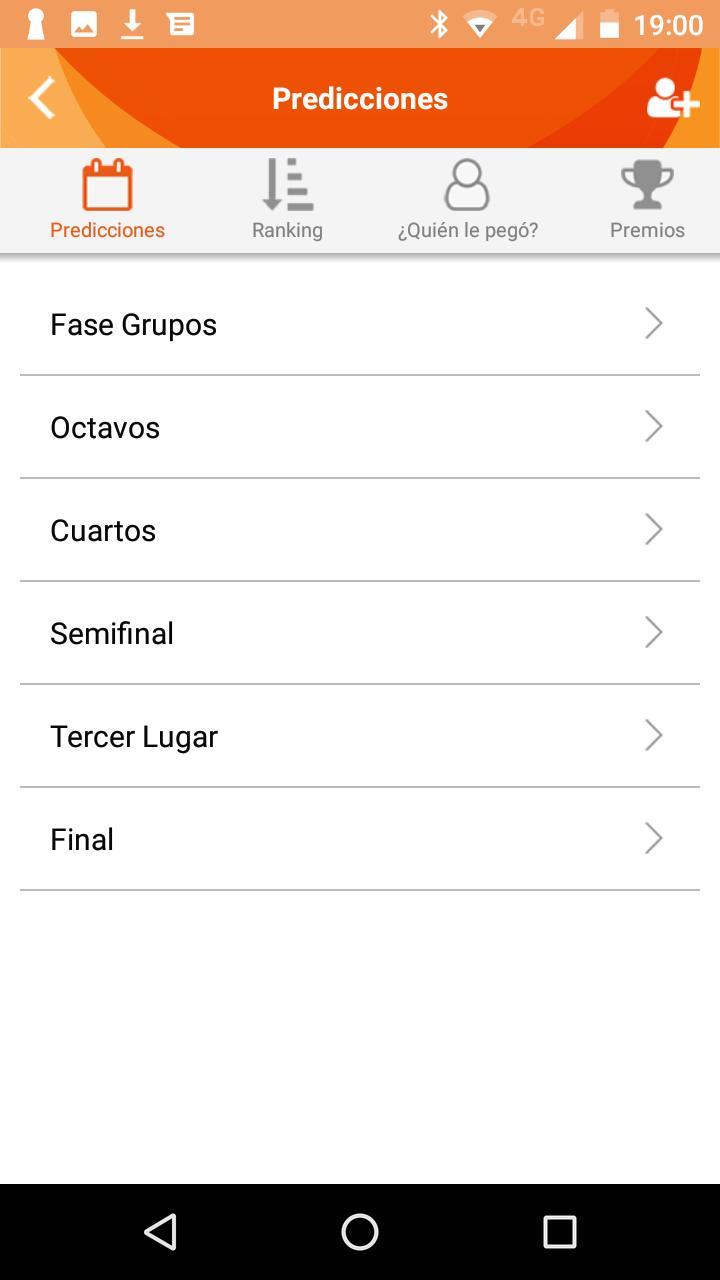720x1280 pixels.
Task: Select the Predicciones calendar icon
Action: tap(107, 184)
